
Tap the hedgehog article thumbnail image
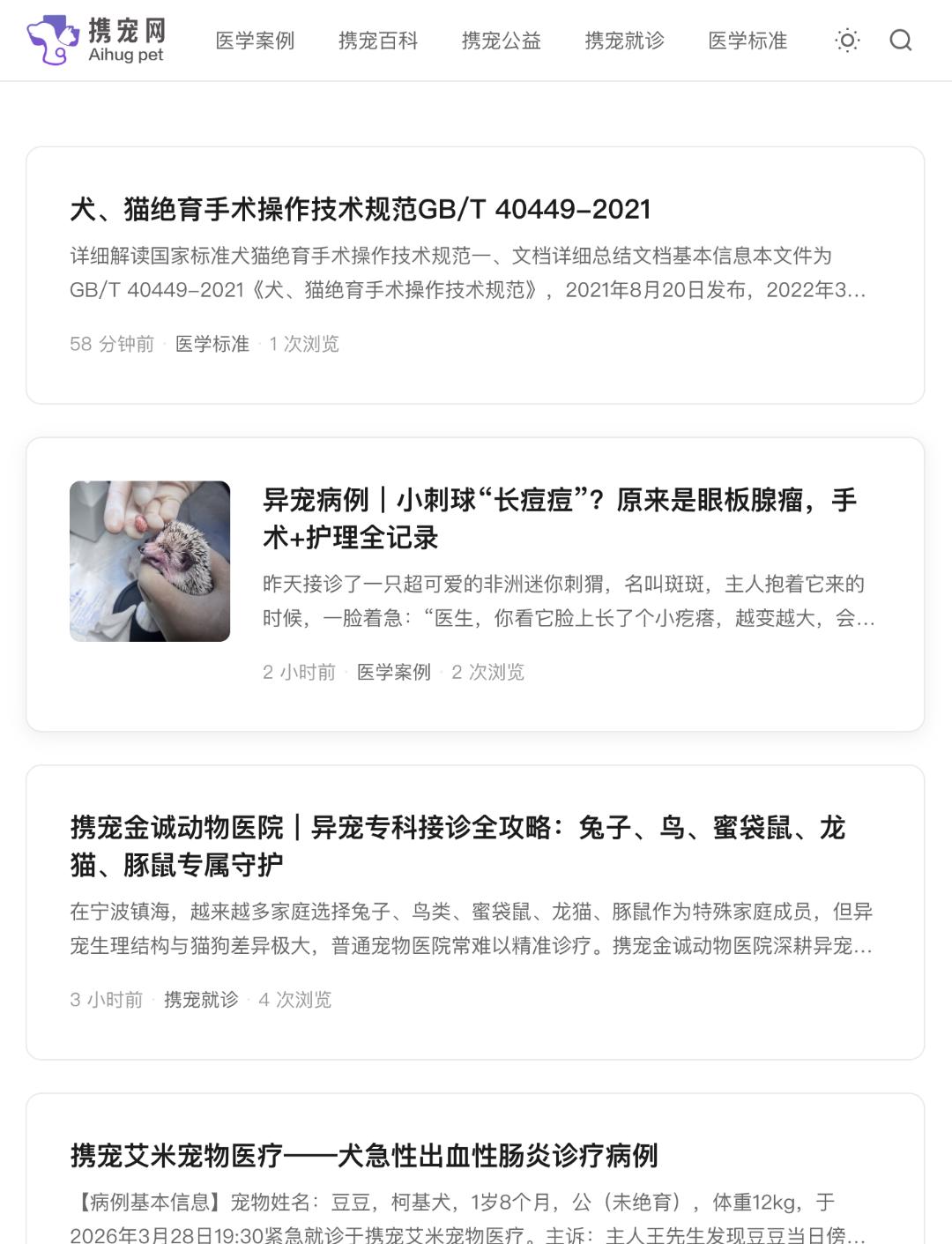(150, 561)
